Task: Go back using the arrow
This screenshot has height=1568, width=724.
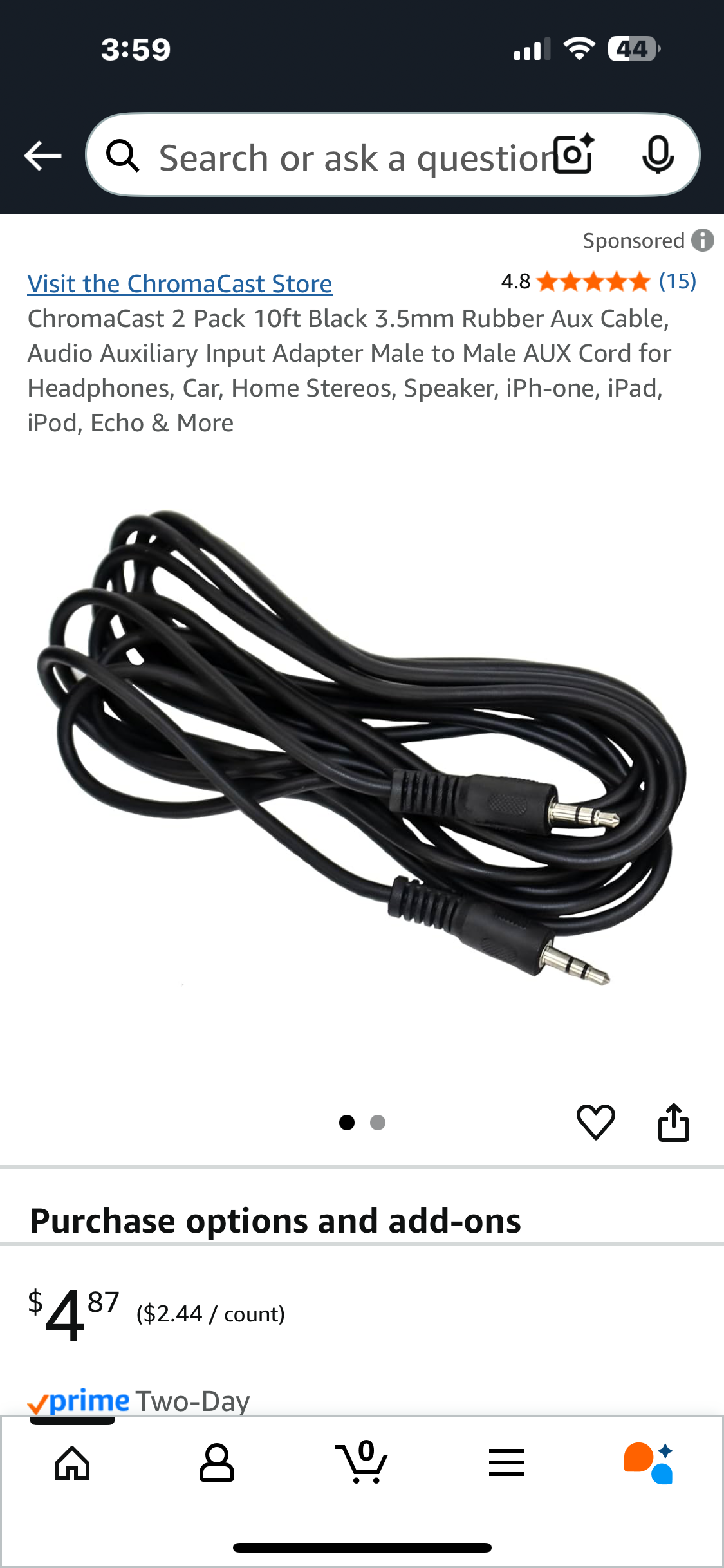Action: coord(42,156)
